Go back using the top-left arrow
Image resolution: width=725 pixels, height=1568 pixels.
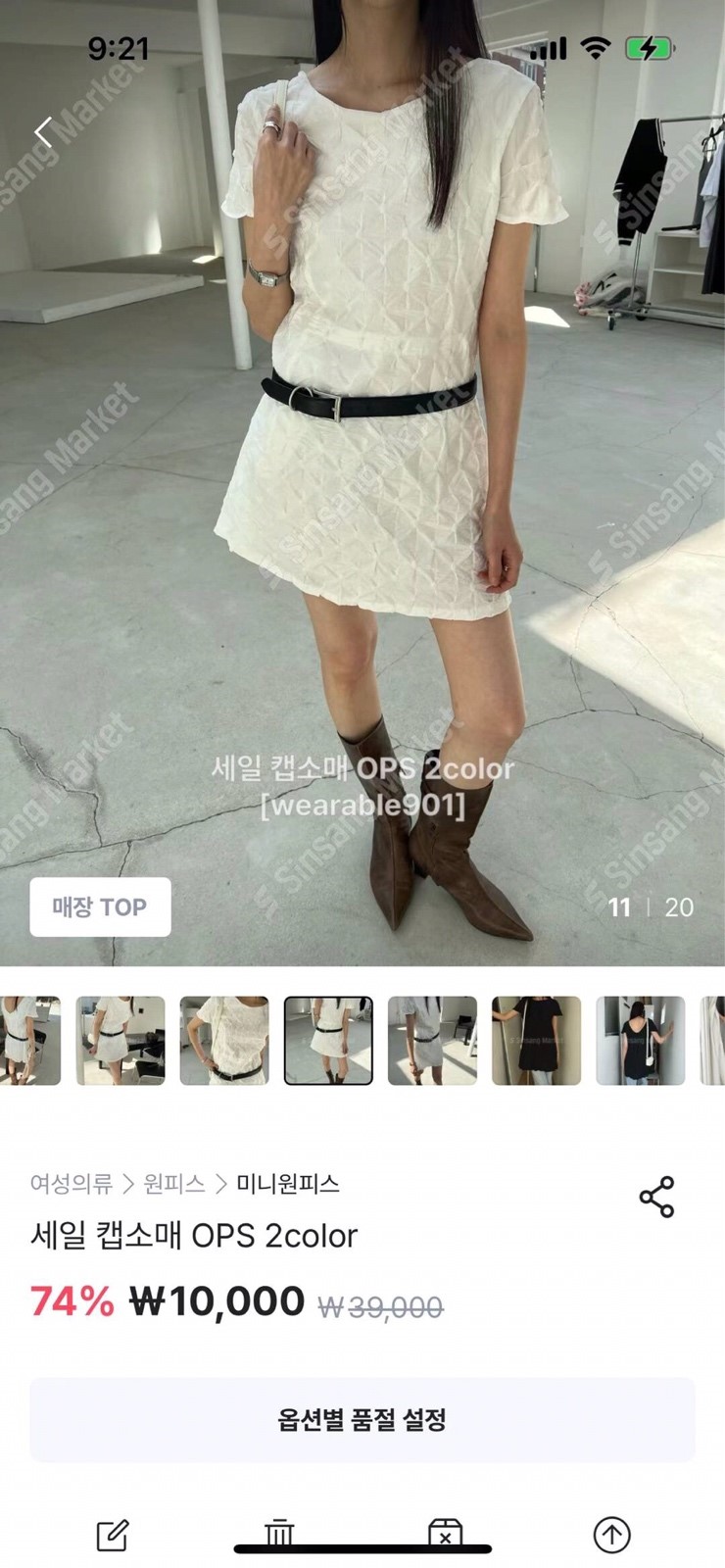(x=43, y=131)
